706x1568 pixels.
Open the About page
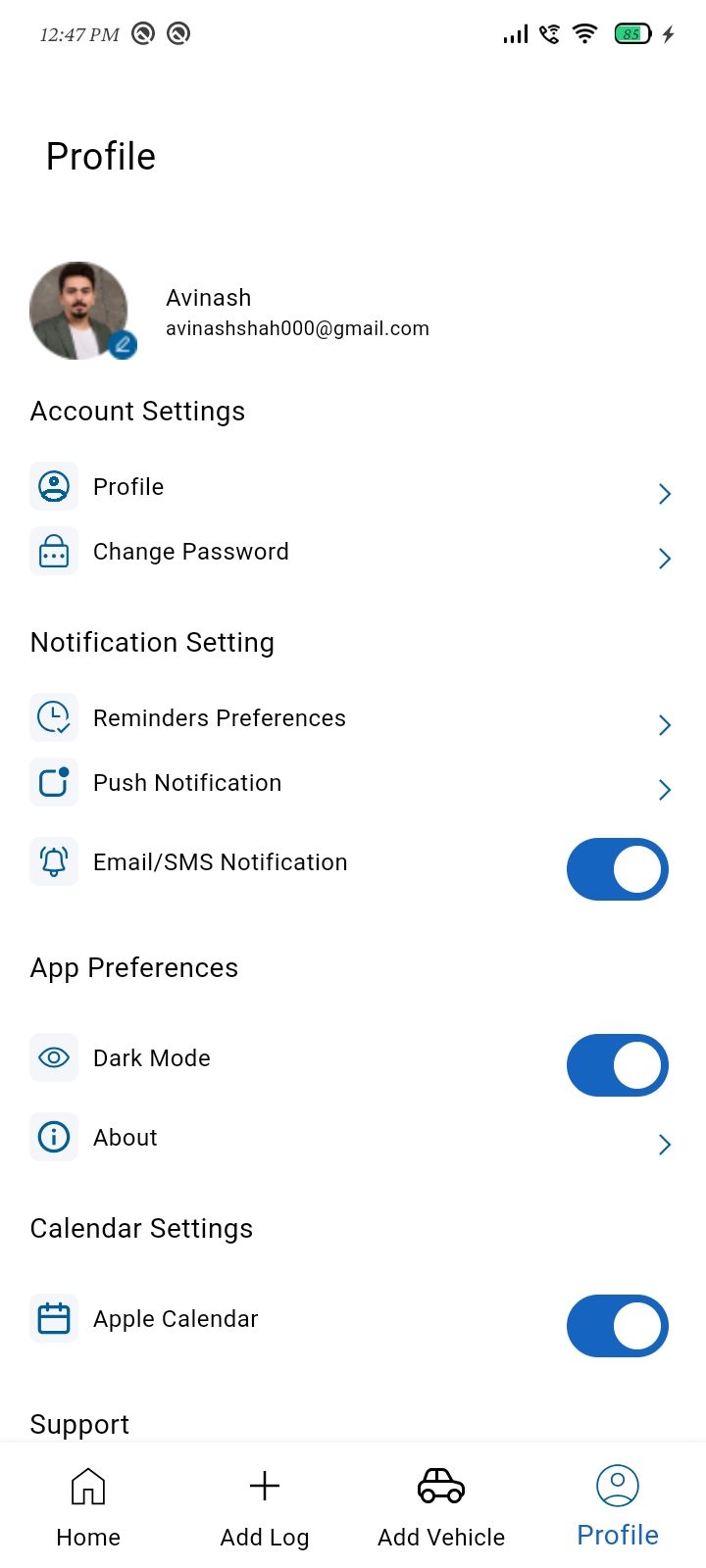[353, 1138]
